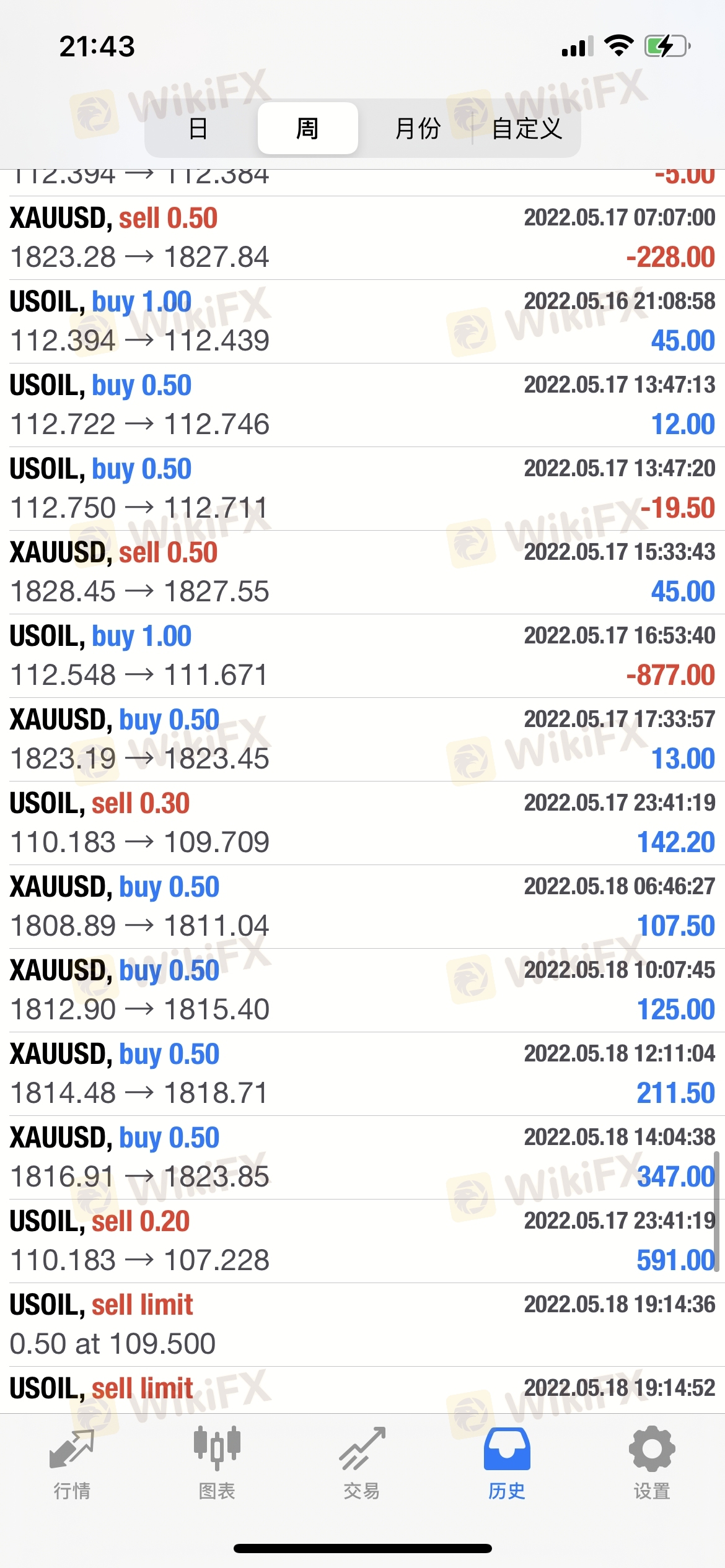Expand the XAUUSD buy trade with 347.00 profit
Screen dimensions: 725x1568
pyautogui.click(x=362, y=1157)
